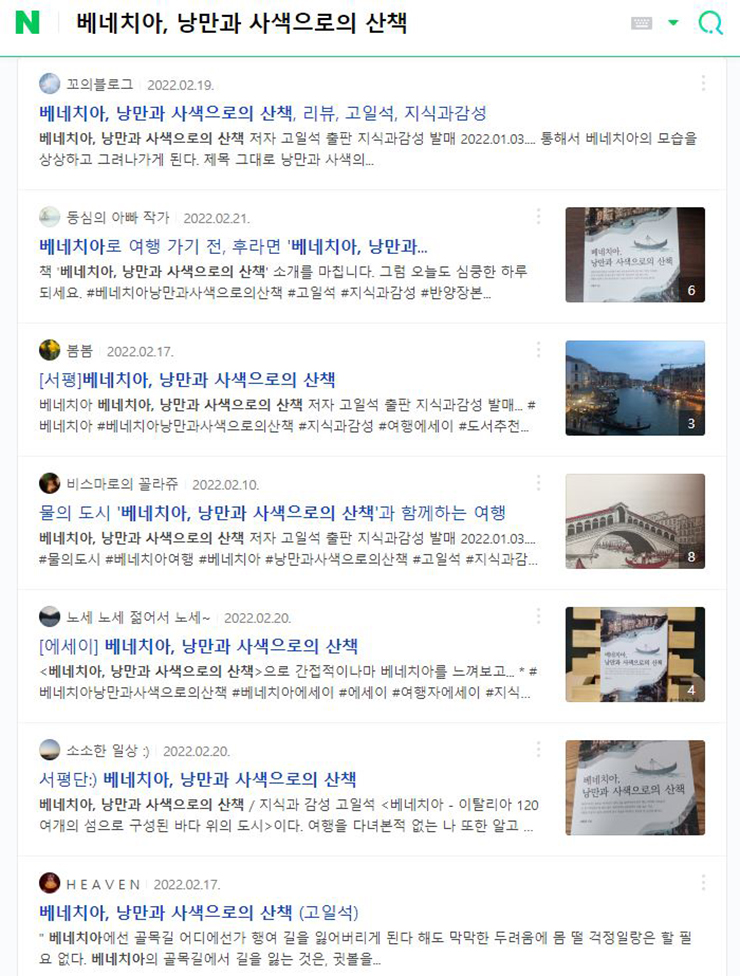Open the Rialto bridge thumbnail by 비스마로의 꼴라쥬

[634, 520]
